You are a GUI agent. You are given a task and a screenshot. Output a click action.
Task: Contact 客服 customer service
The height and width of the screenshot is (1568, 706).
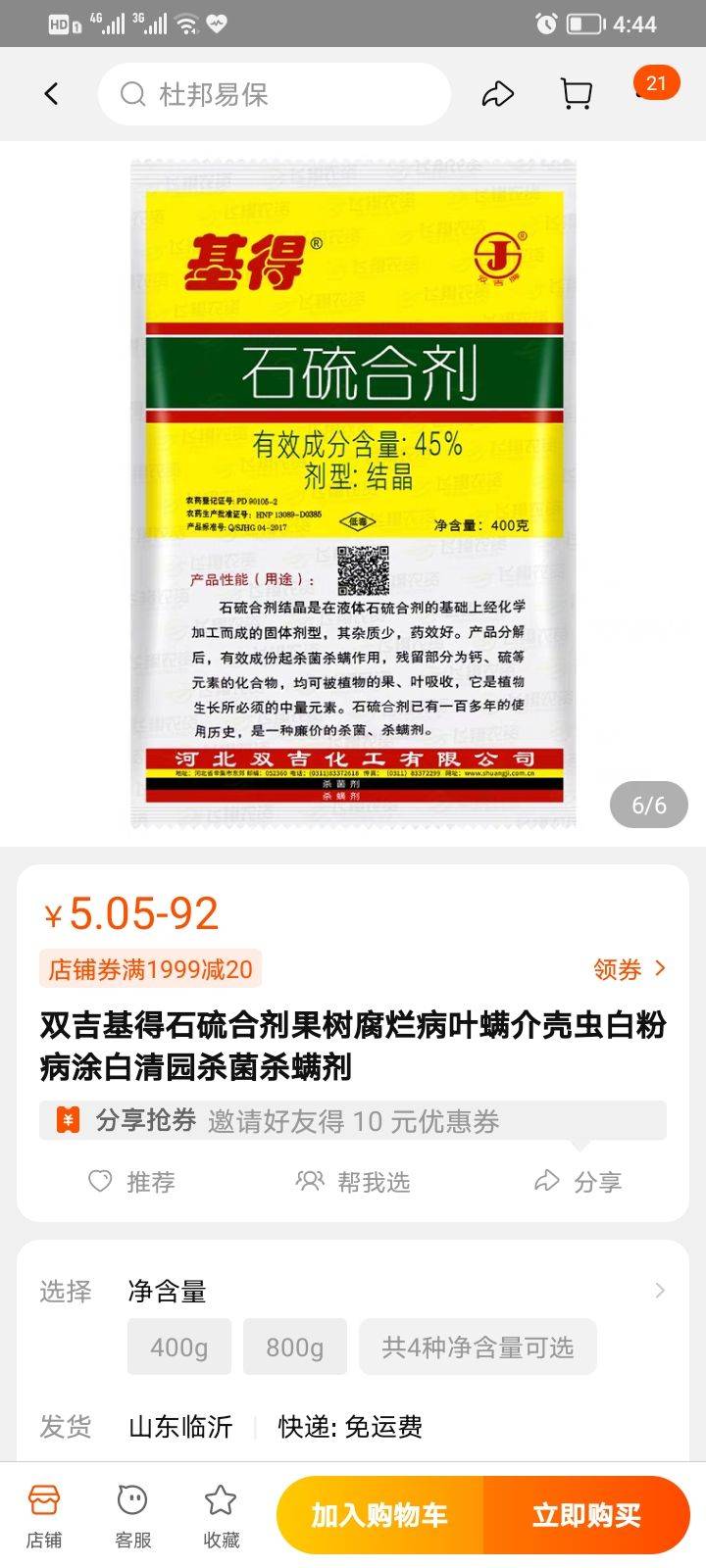click(x=132, y=1516)
